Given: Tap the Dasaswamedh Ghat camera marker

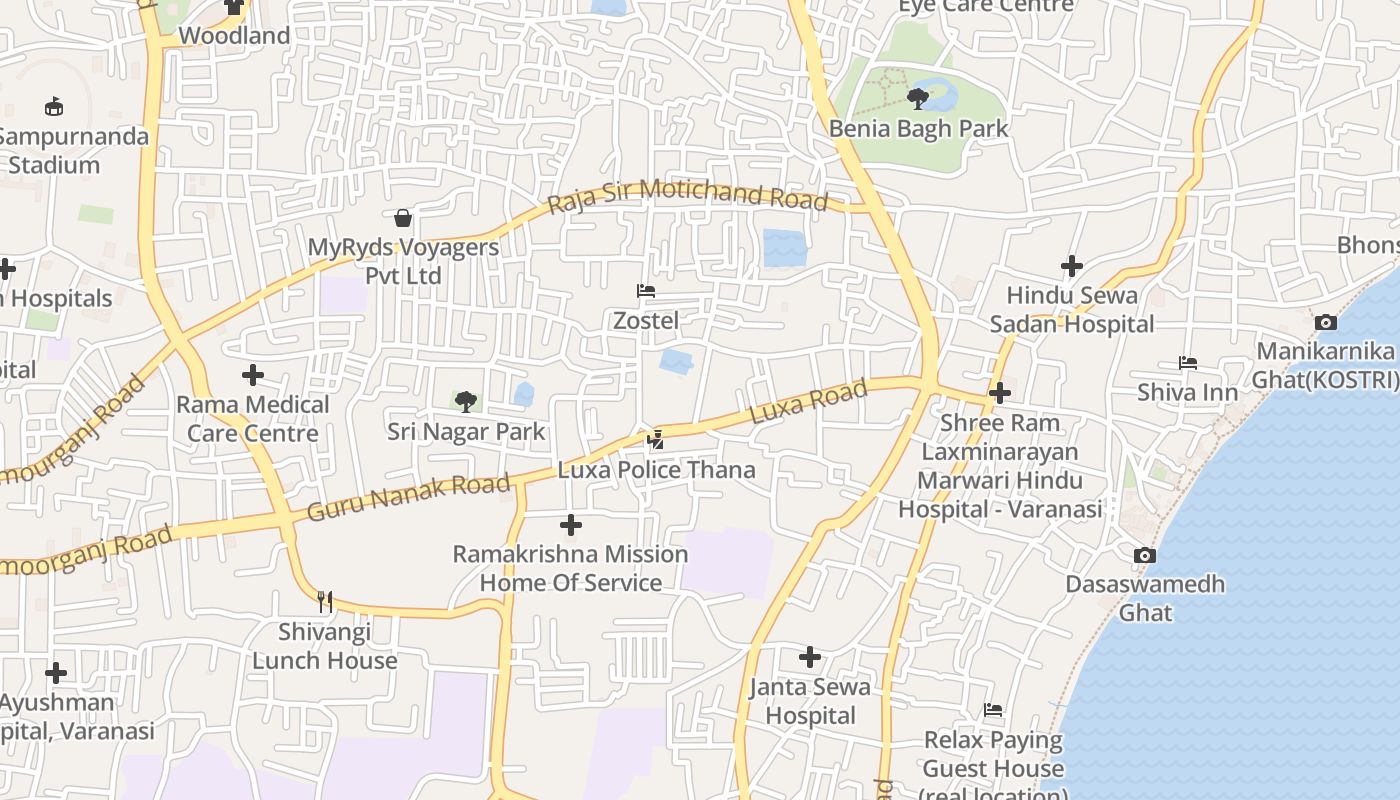Looking at the screenshot, I should coord(1145,555).
